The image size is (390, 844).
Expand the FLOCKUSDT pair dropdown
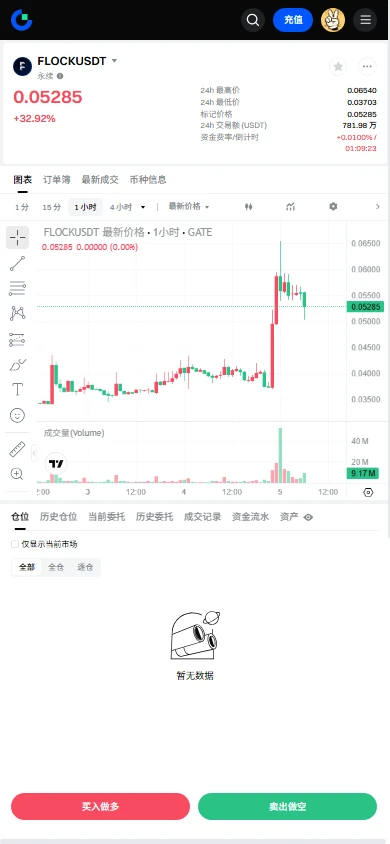point(114,61)
